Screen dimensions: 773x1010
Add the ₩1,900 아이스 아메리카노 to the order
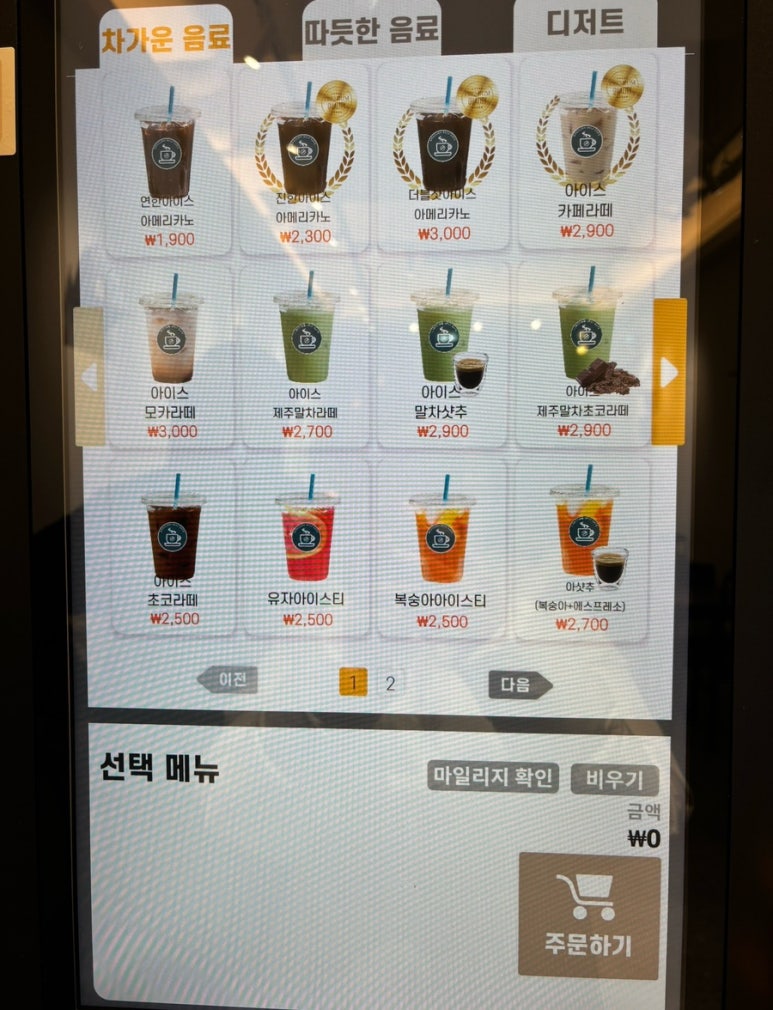tap(167, 160)
